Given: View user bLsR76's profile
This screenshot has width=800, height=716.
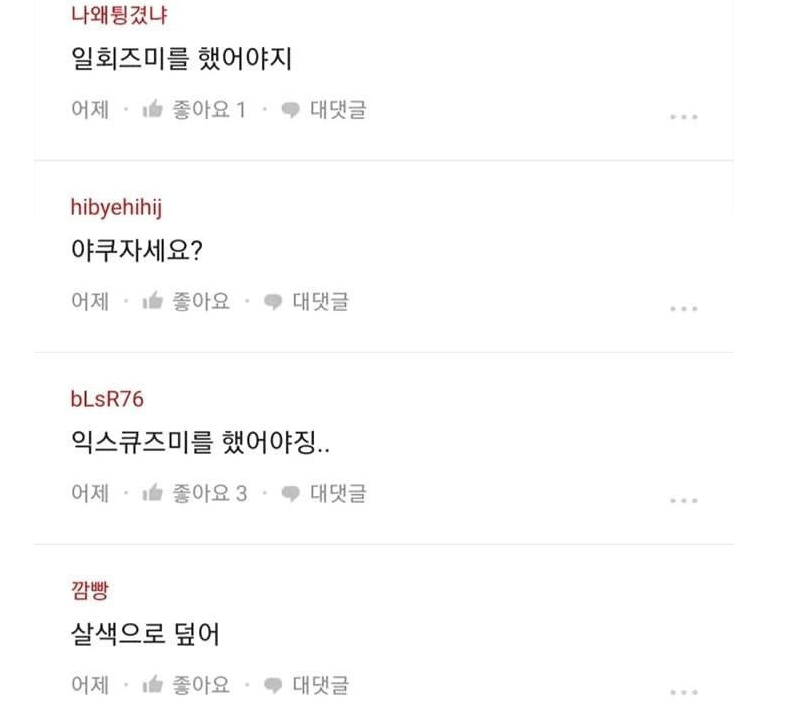Looking at the screenshot, I should [x=107, y=399].
